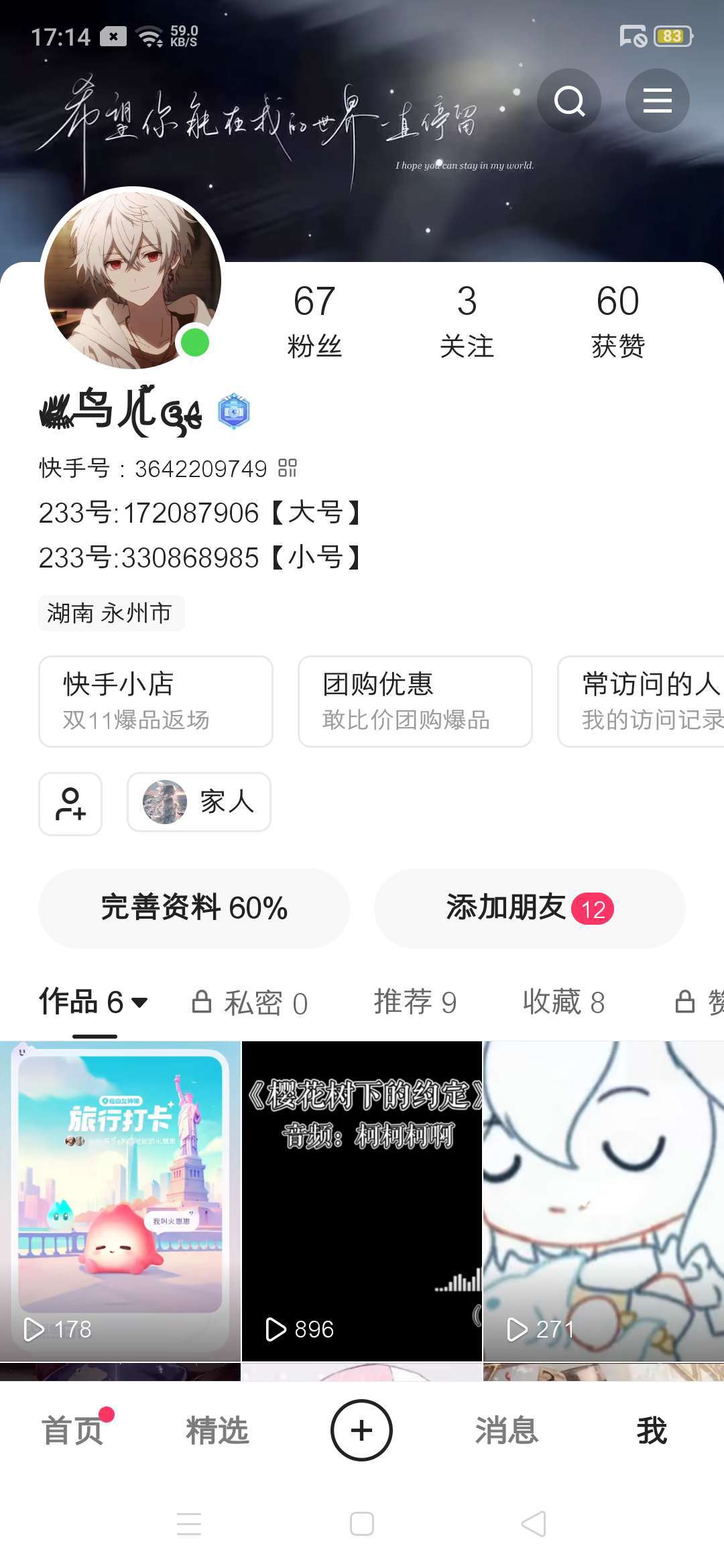This screenshot has height=1568, width=724.
Task: View the 3 关注 following list
Action: (467, 321)
